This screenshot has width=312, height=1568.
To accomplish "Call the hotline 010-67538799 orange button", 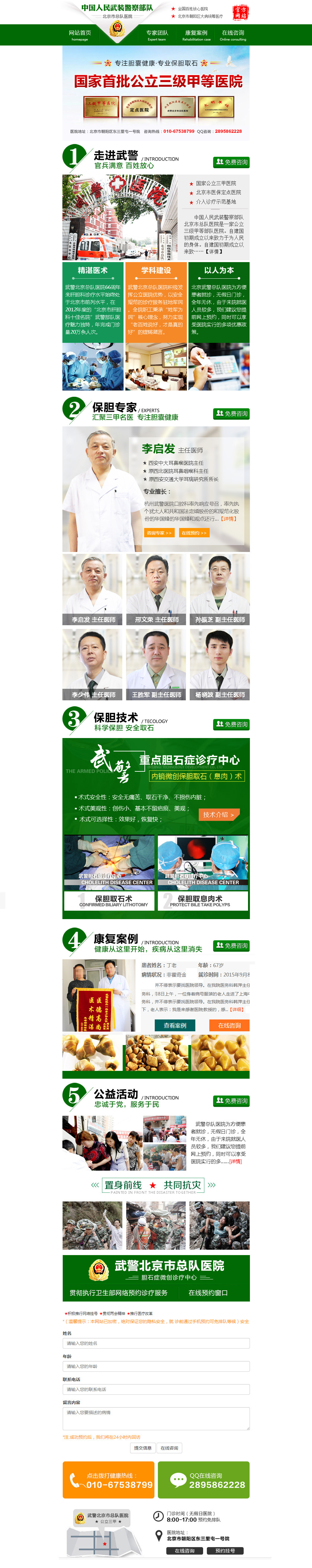I will coord(109,1480).
